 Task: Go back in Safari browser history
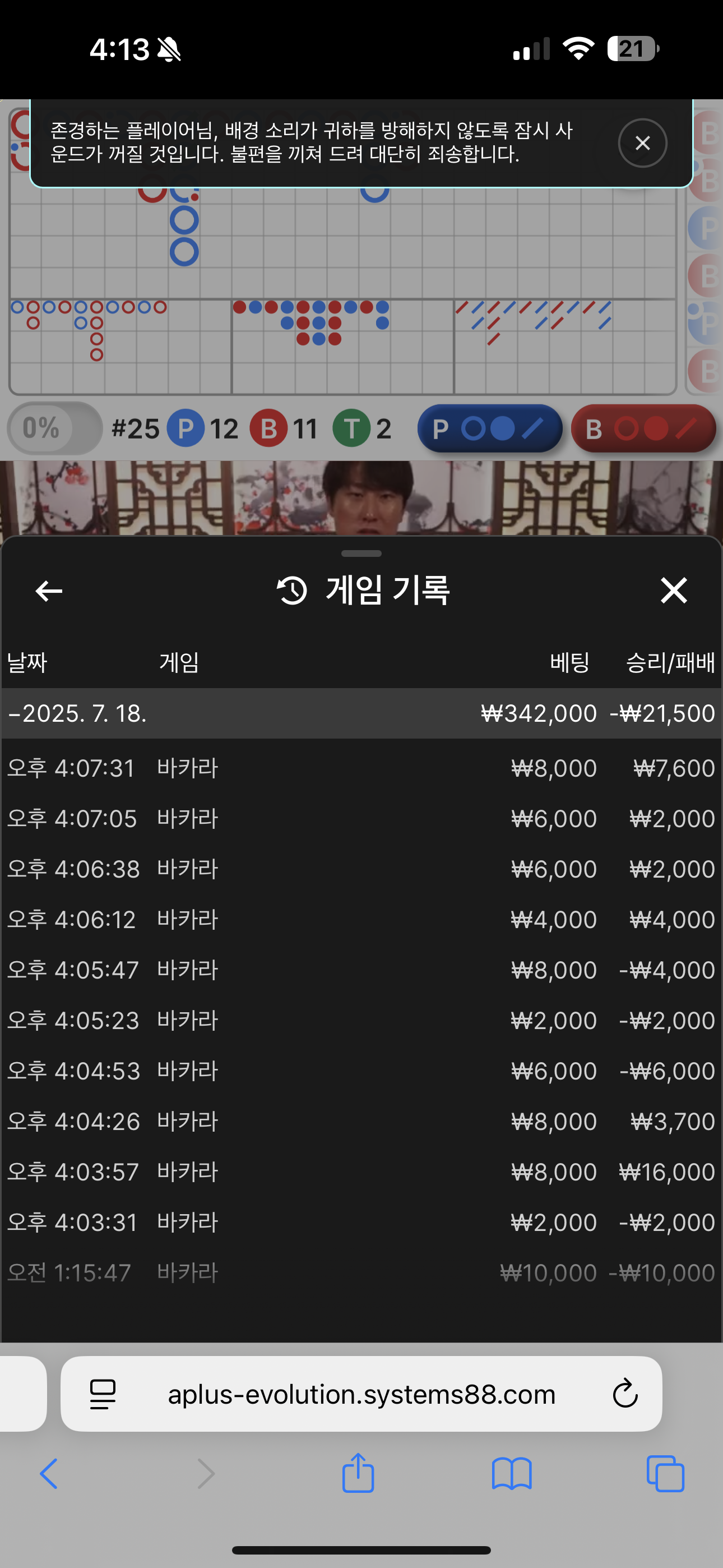pyautogui.click(x=49, y=1474)
